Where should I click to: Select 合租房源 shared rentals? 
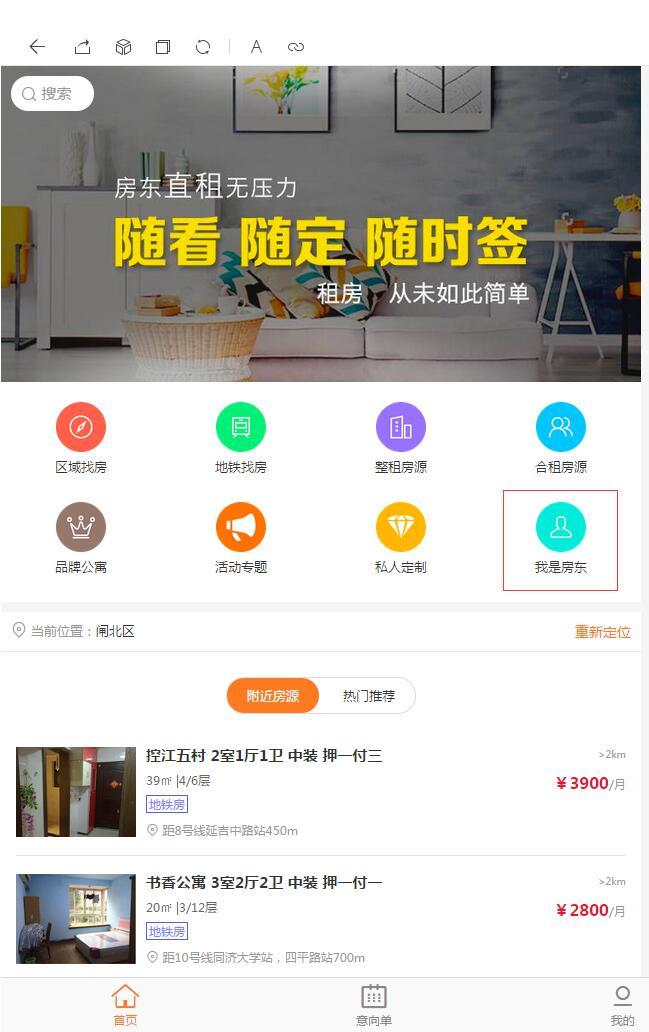click(x=561, y=439)
